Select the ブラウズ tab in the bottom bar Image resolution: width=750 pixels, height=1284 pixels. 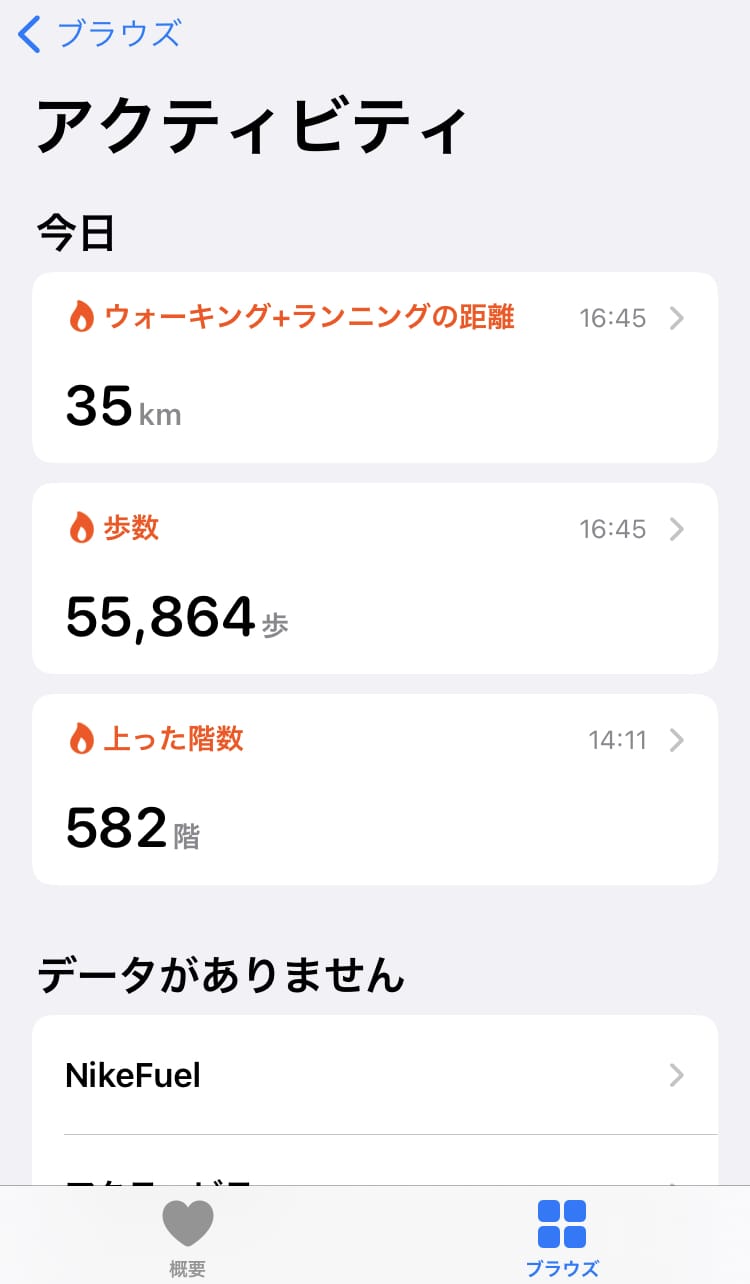tap(562, 1238)
